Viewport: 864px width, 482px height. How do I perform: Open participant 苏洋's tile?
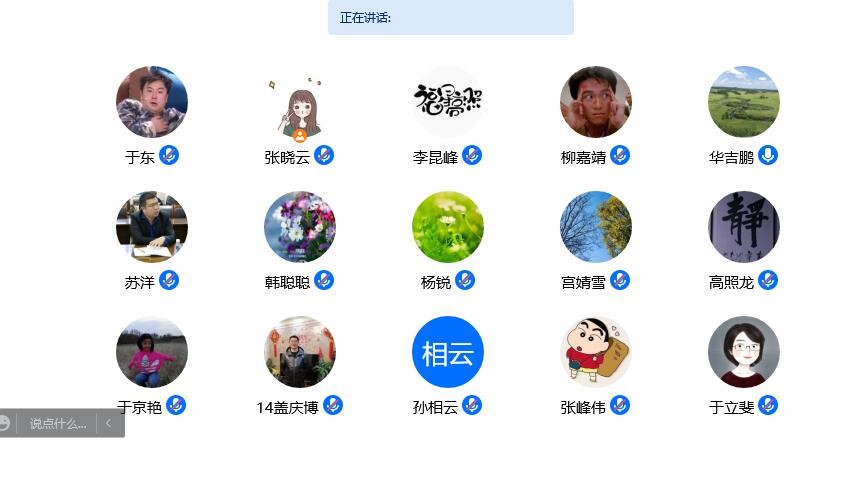(x=152, y=227)
